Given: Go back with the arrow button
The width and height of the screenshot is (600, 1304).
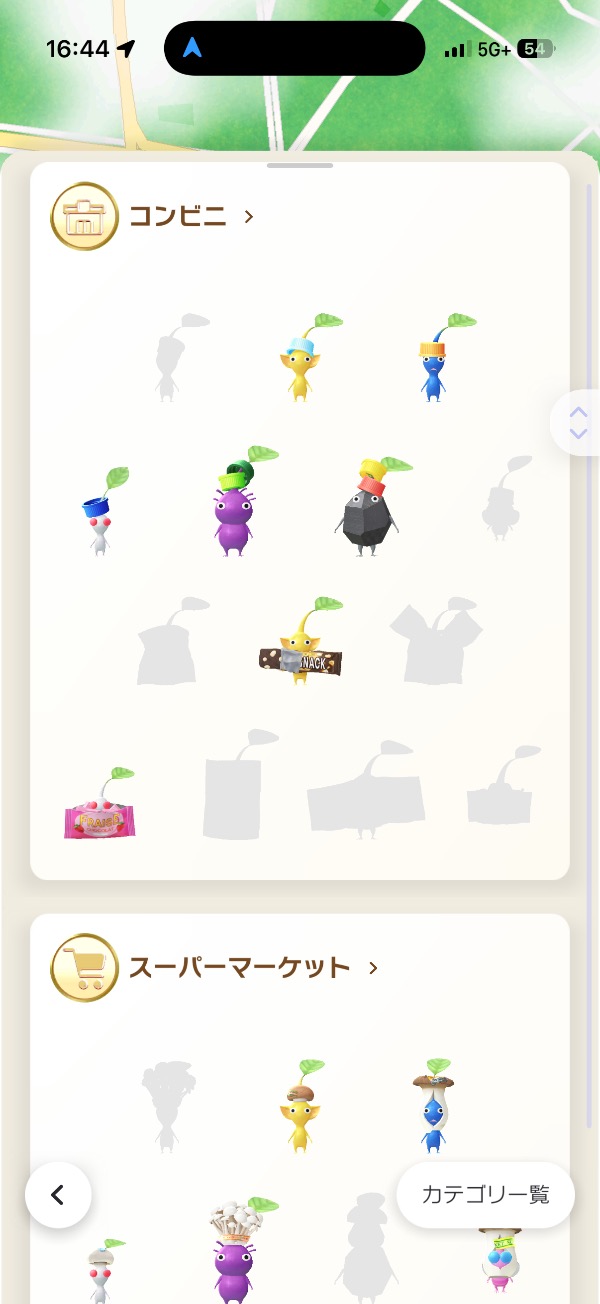Looking at the screenshot, I should coord(58,1194).
